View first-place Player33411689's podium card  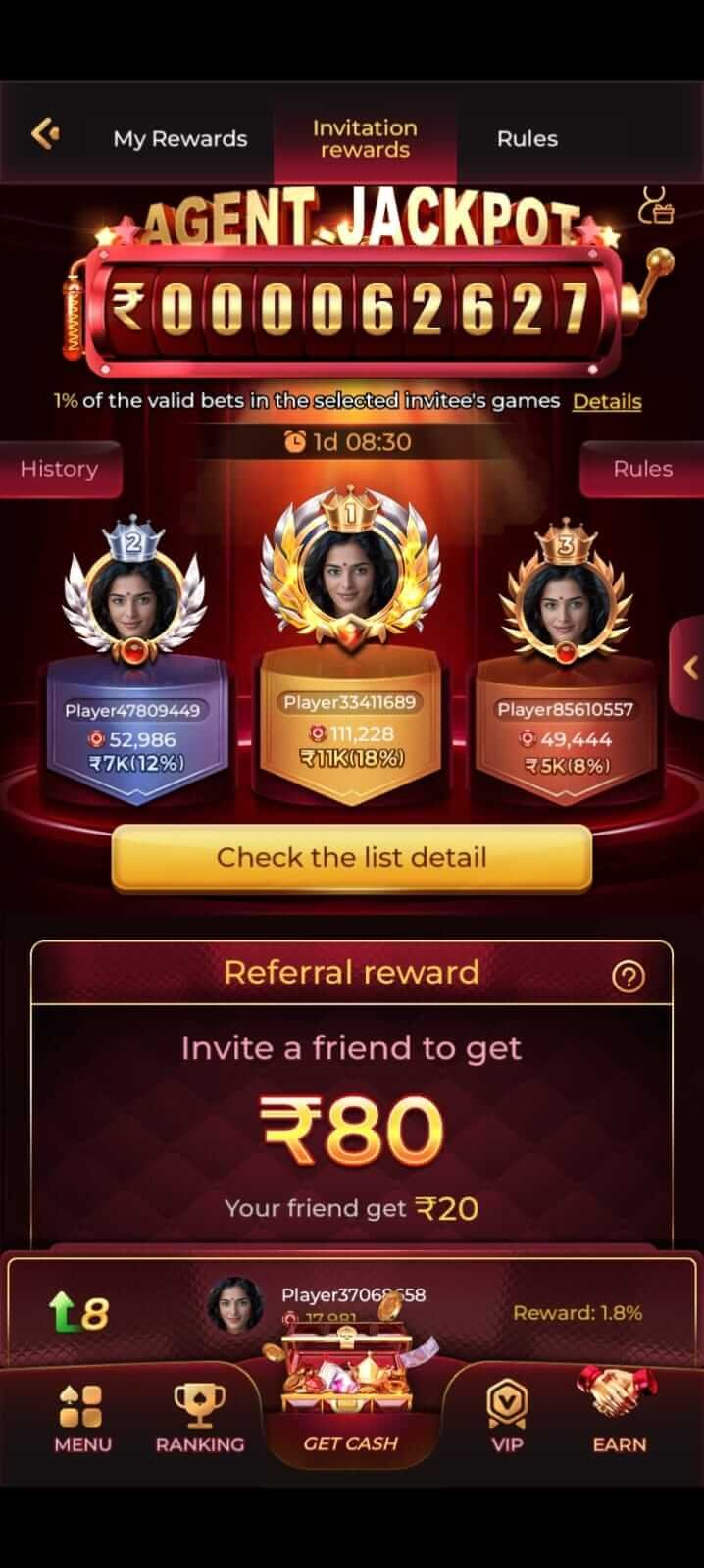tap(350, 728)
